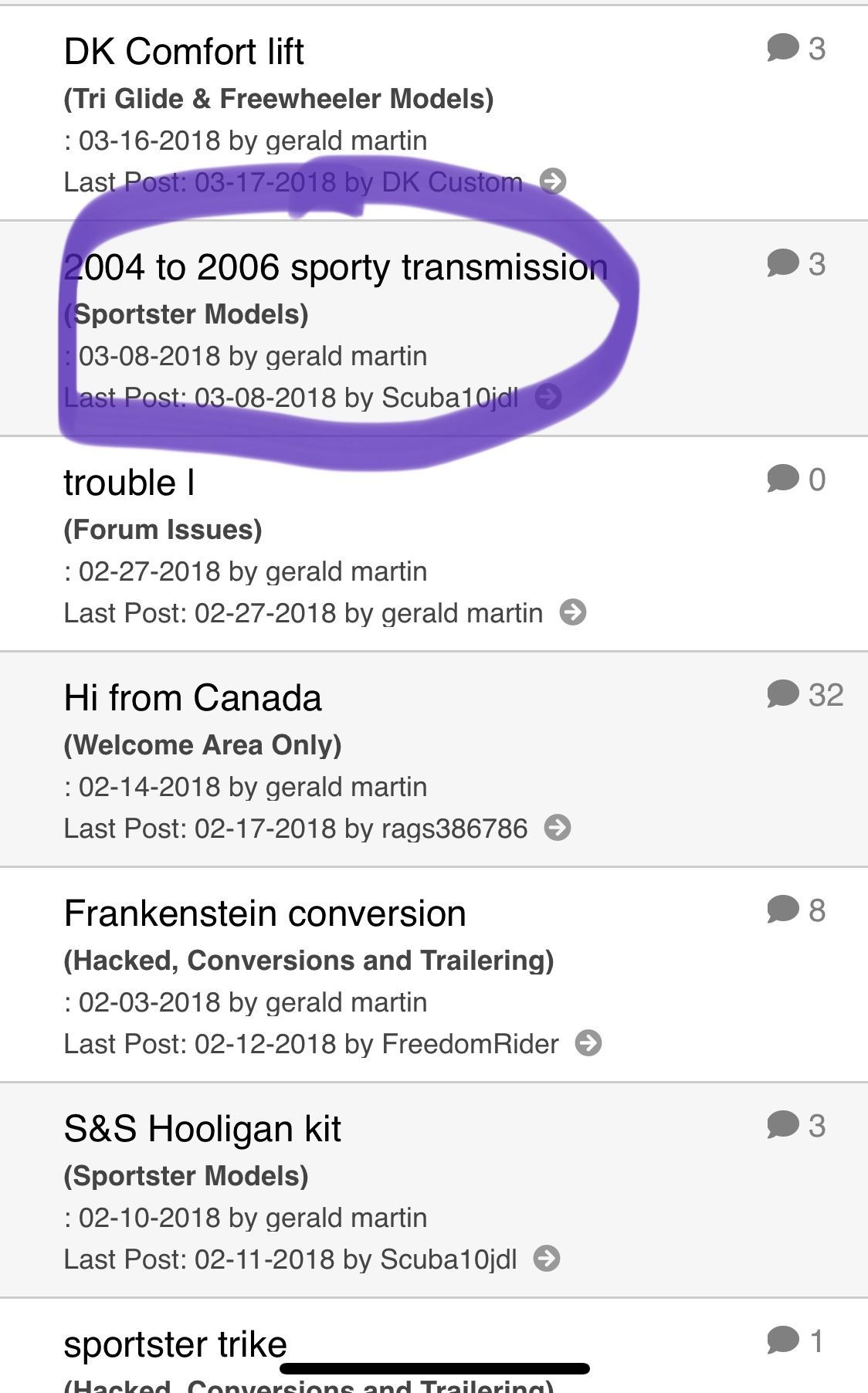Open the DK Comfort lift thread
This screenshot has height=1393, width=868.
tap(184, 53)
